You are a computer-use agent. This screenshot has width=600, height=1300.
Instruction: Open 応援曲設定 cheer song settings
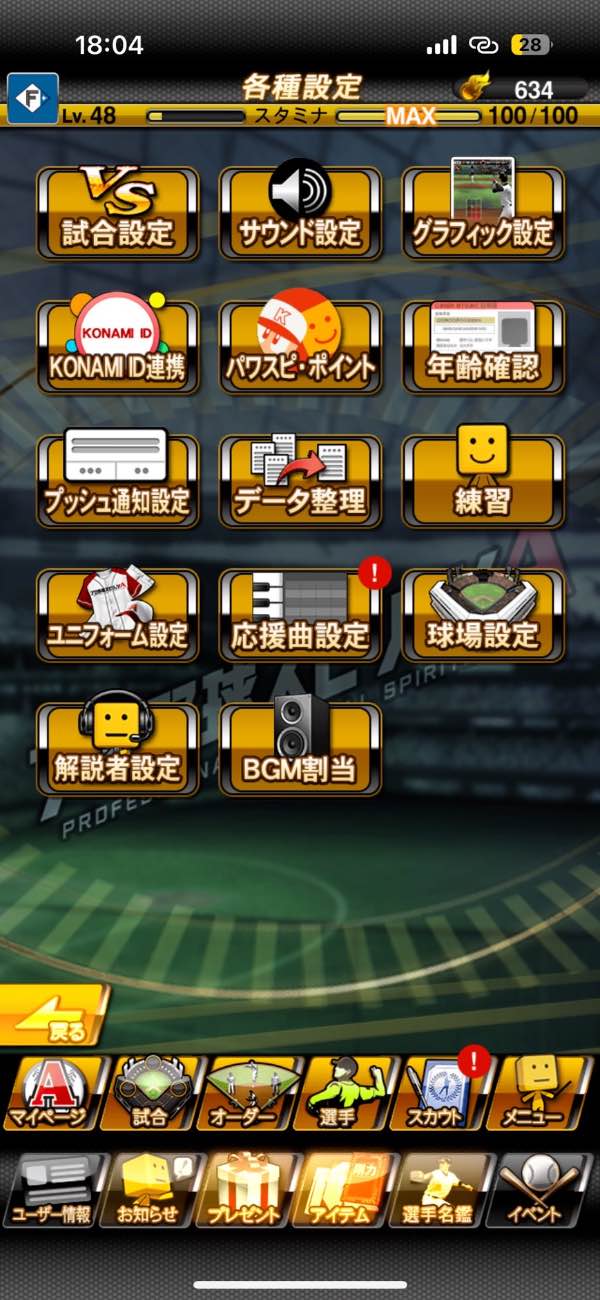[x=300, y=615]
